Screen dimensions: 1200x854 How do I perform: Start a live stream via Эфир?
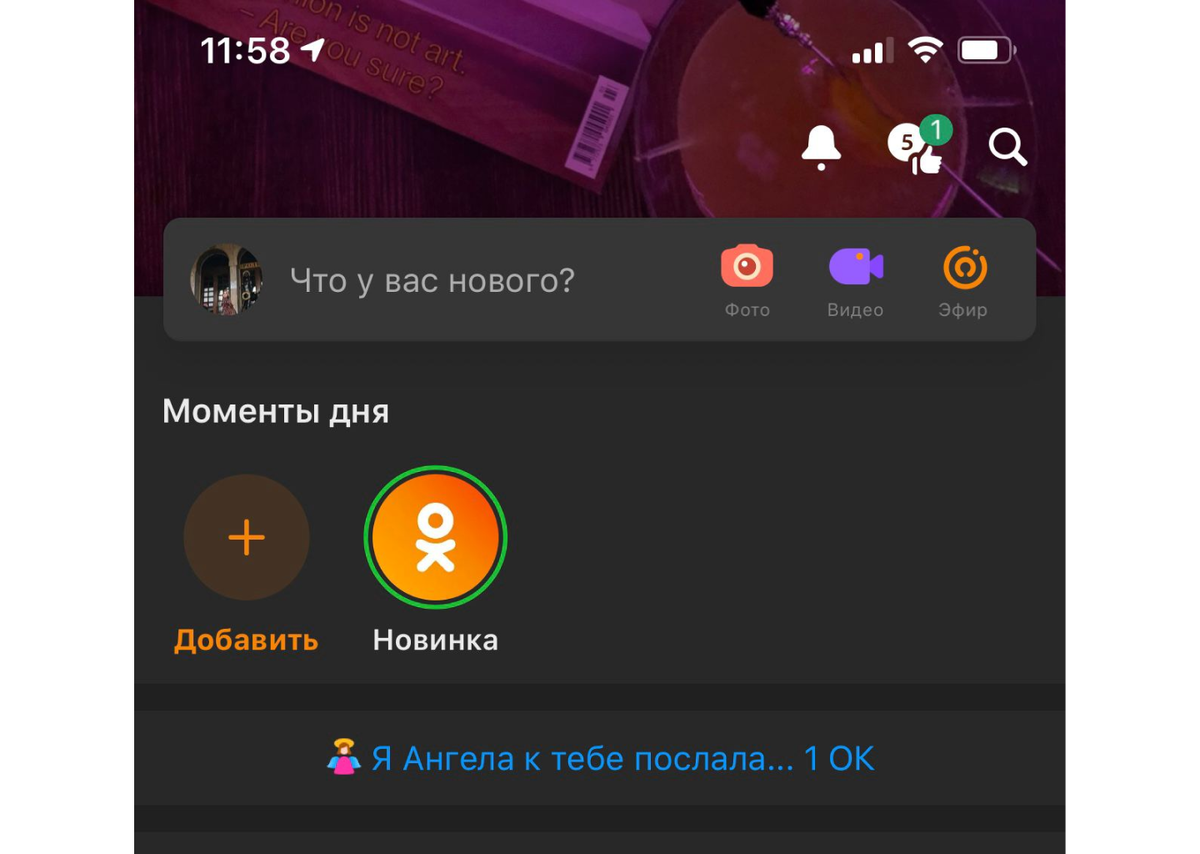tap(963, 280)
